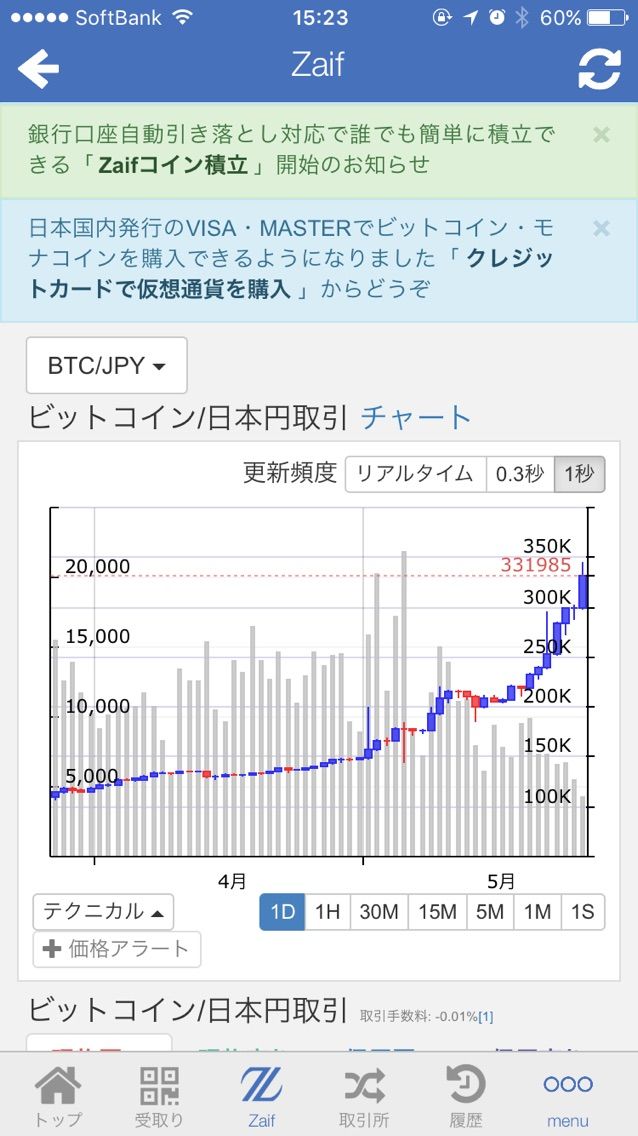Go back using the arrow icon
The height and width of the screenshot is (1136, 638).
(x=38, y=68)
